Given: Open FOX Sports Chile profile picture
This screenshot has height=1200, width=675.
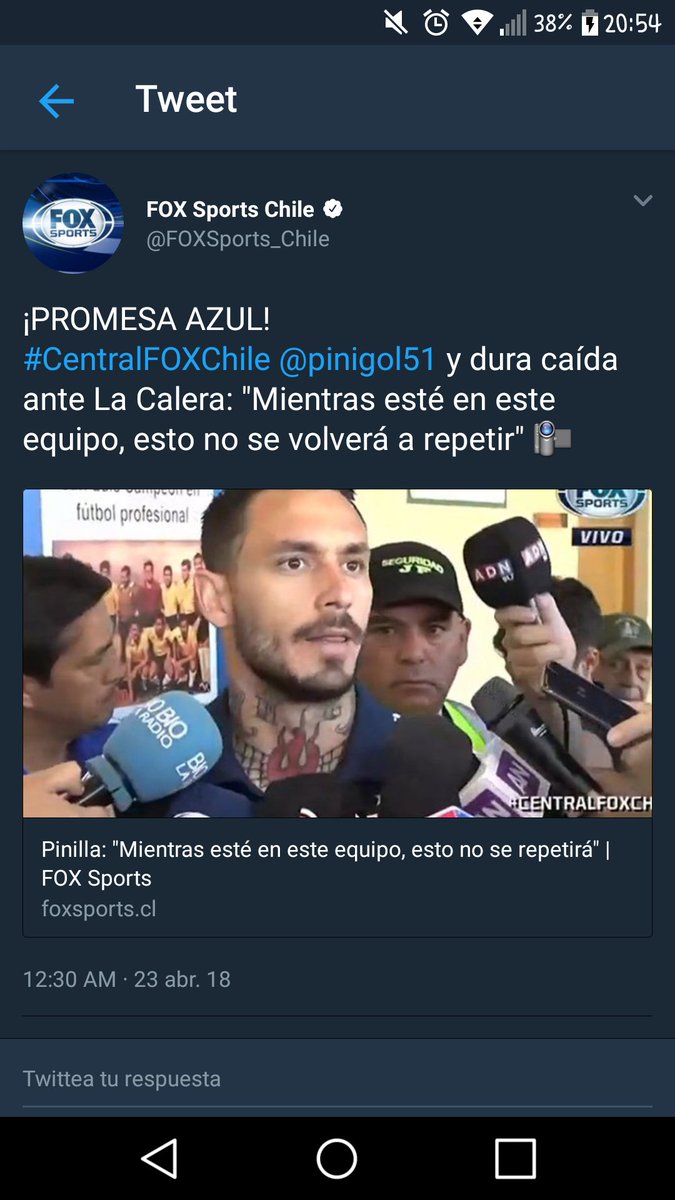Looking at the screenshot, I should click(73, 223).
